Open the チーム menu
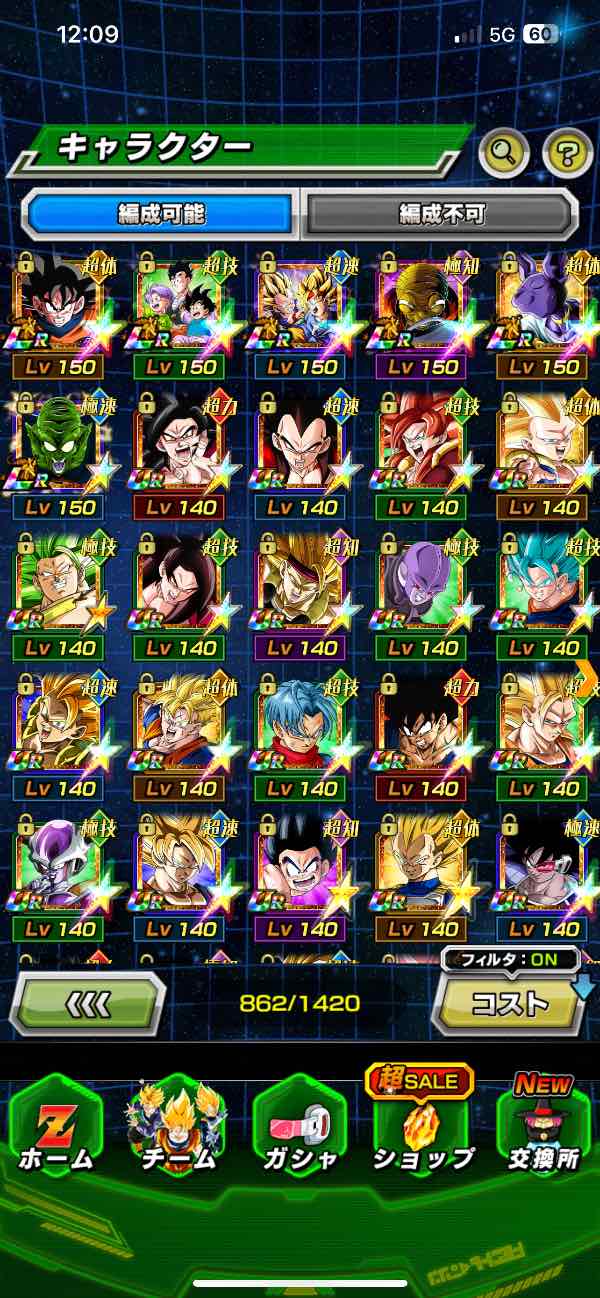 (176, 1130)
